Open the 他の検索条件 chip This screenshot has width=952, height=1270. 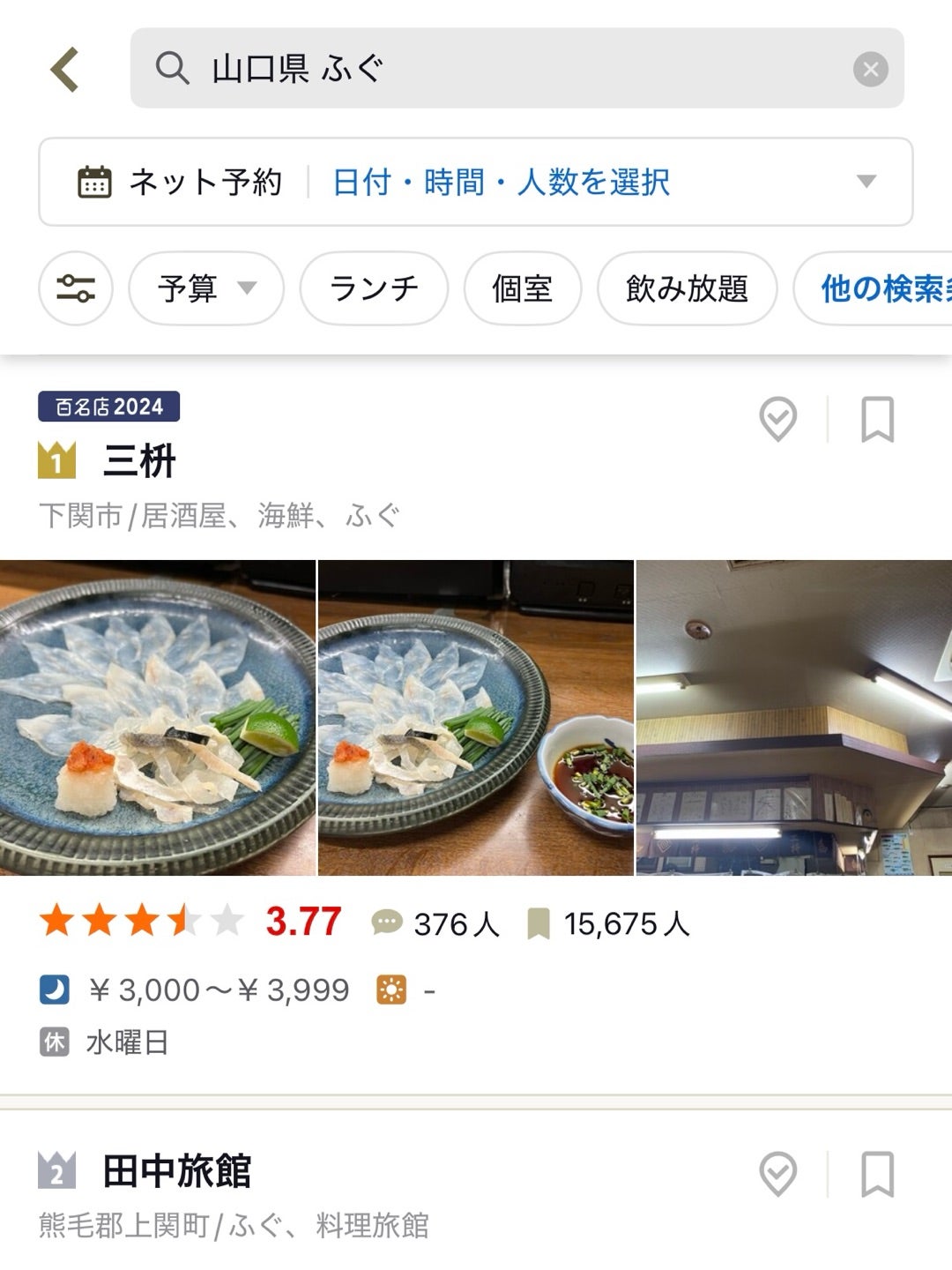[x=877, y=288]
